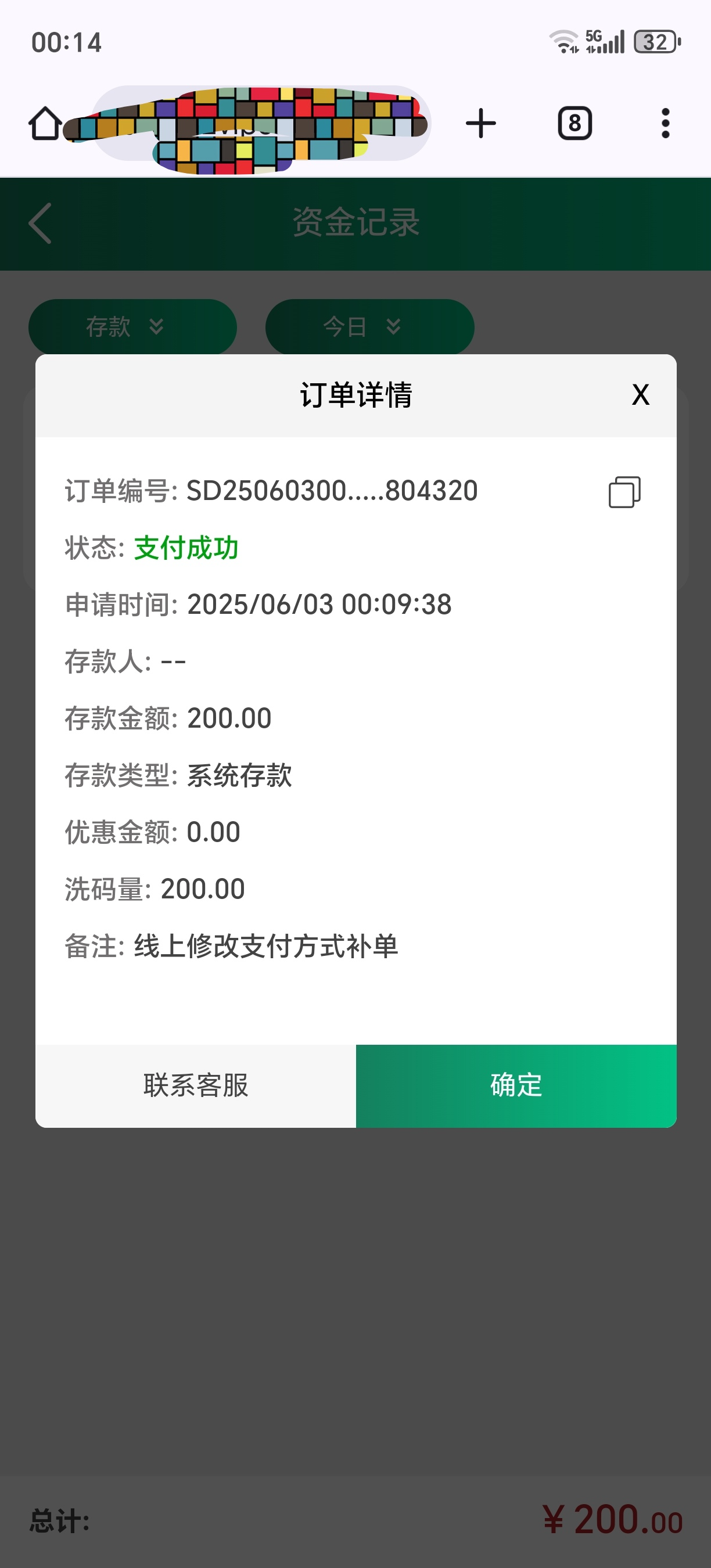
Task: View the 8 open tabs
Action: tap(574, 124)
